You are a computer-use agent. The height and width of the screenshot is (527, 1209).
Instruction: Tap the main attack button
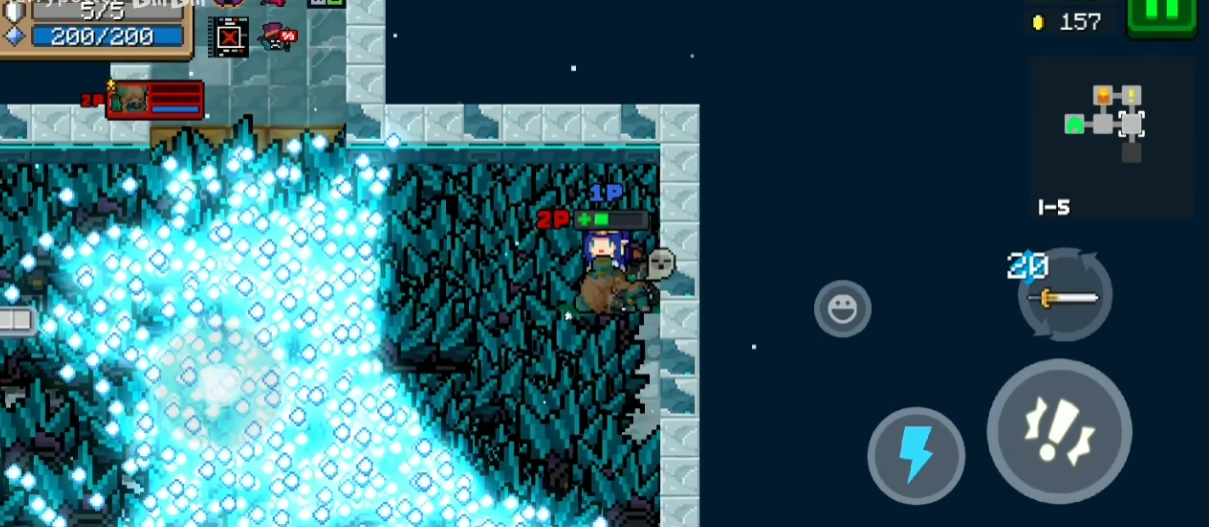pyautogui.click(x=1059, y=432)
